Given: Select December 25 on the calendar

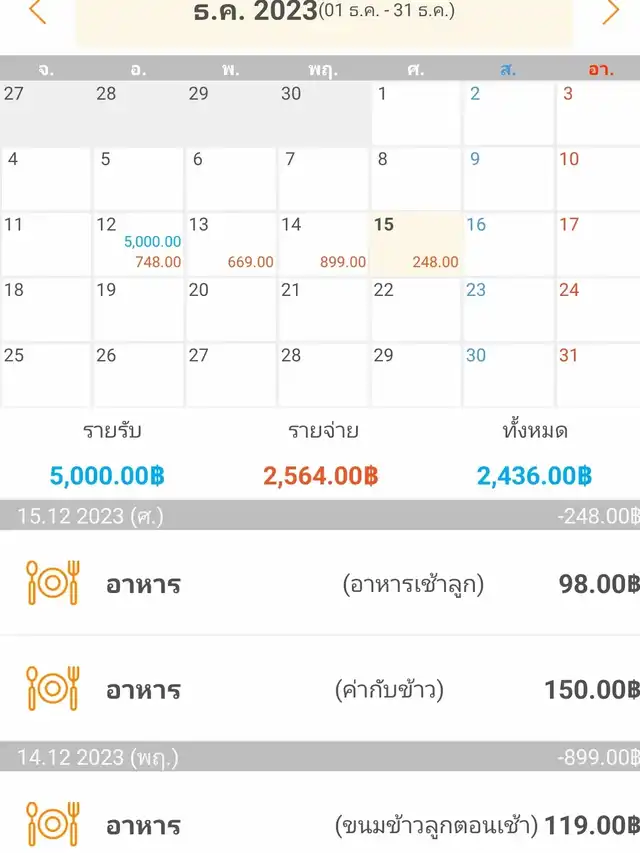Looking at the screenshot, I should tap(46, 374).
